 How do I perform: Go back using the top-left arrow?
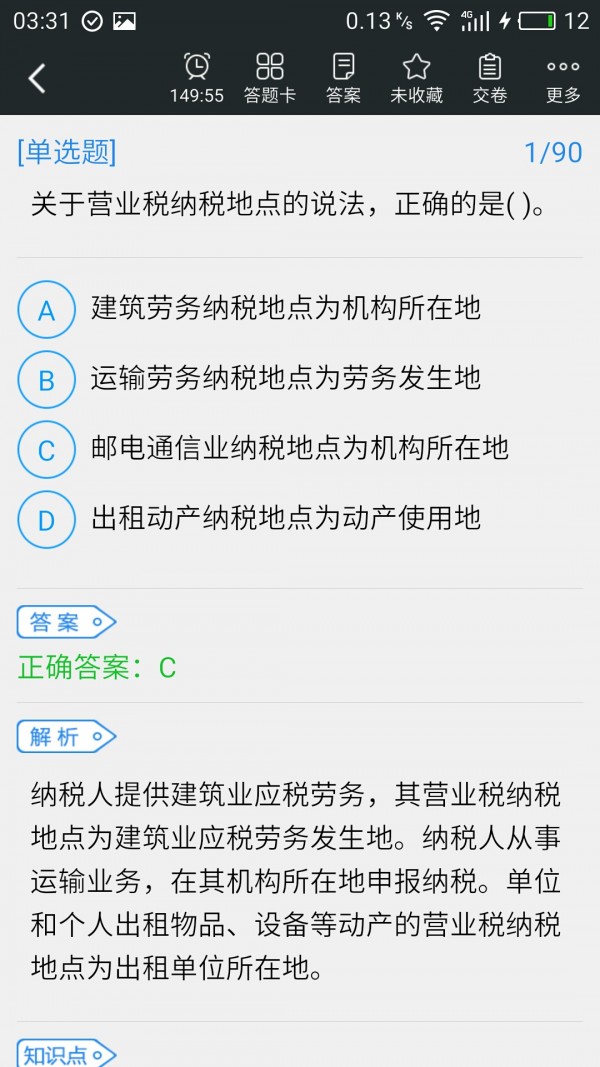[37, 78]
